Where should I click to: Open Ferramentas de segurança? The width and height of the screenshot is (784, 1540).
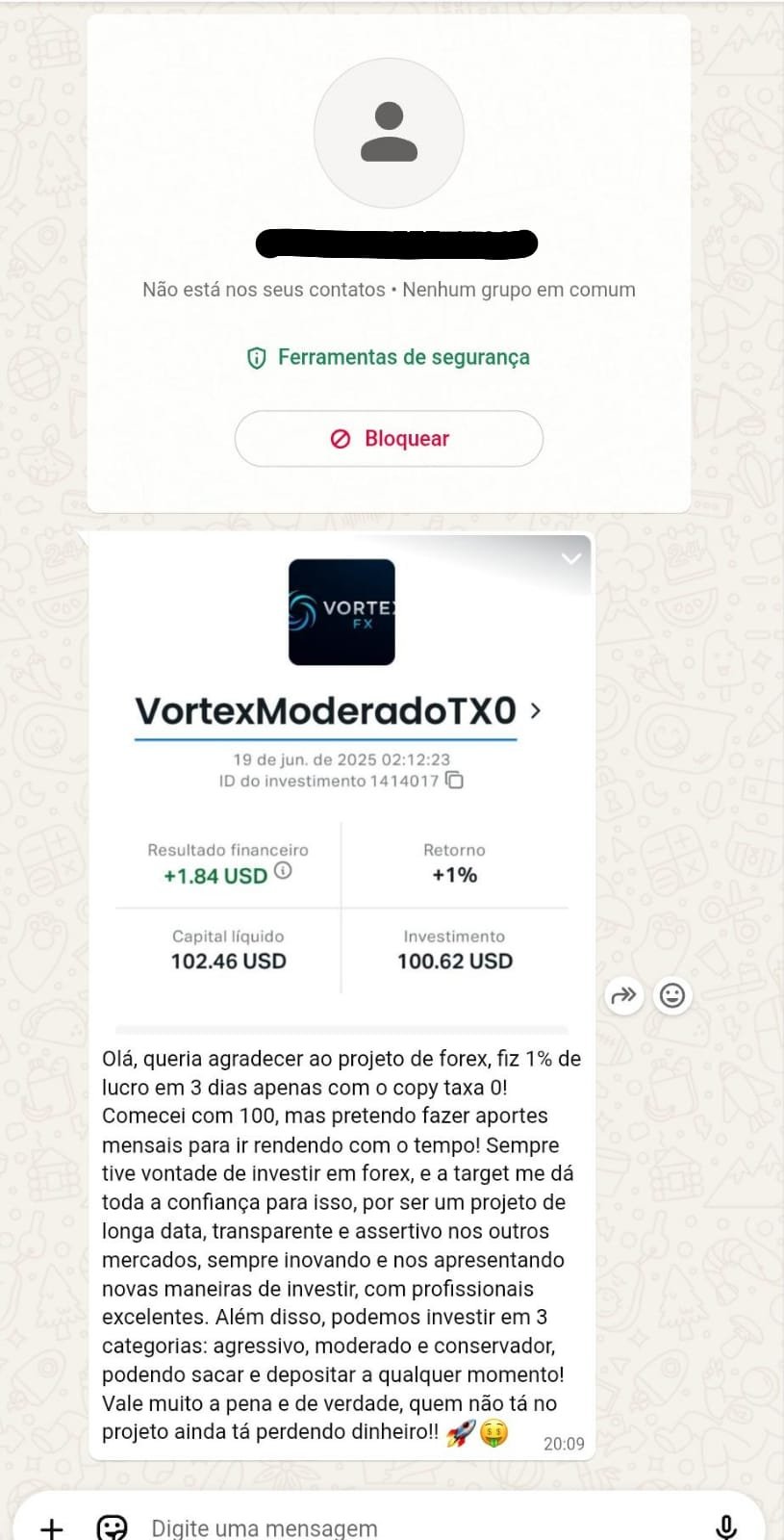(x=389, y=357)
